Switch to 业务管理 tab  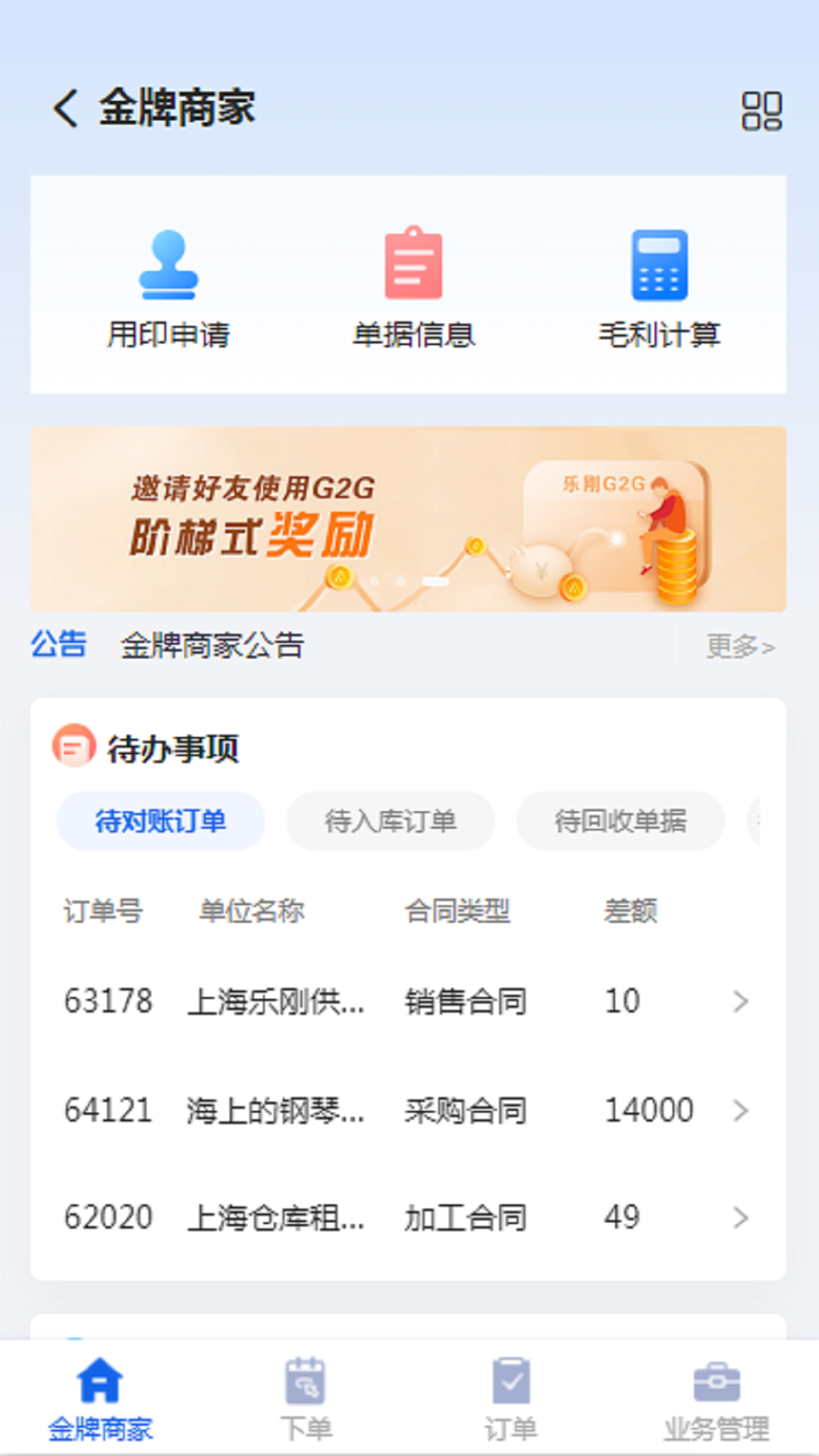717,1399
